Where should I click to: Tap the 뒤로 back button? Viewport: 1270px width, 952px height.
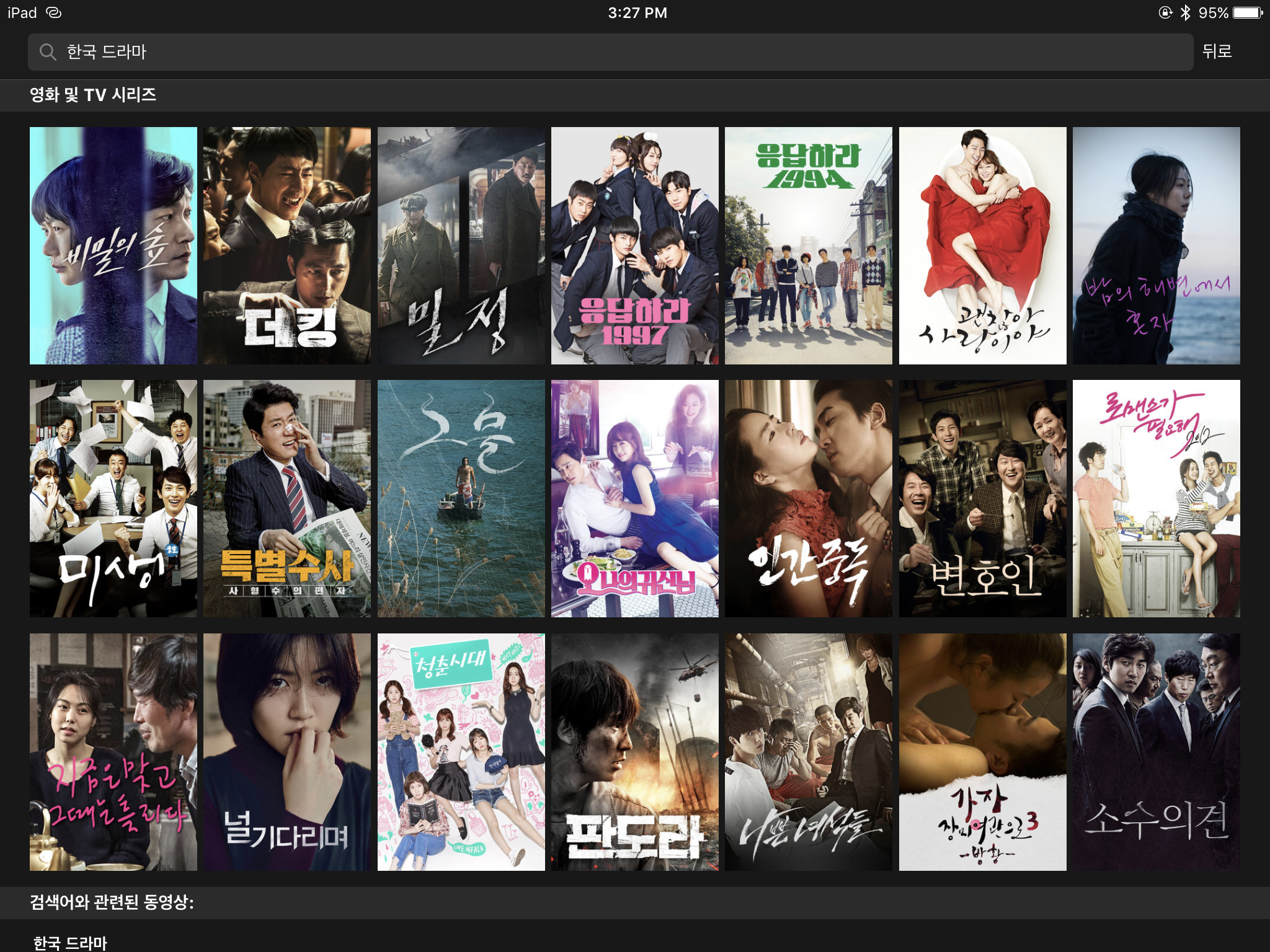pos(1217,51)
